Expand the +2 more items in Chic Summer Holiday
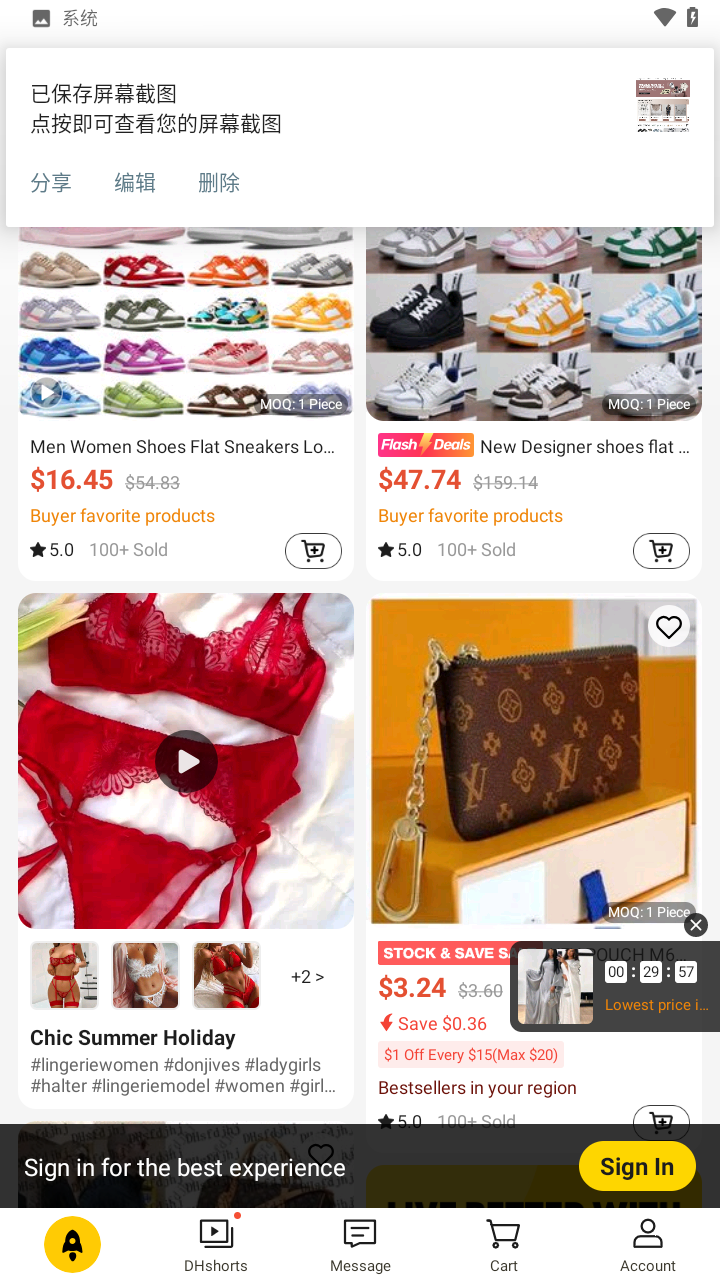720x1280 pixels. (307, 977)
